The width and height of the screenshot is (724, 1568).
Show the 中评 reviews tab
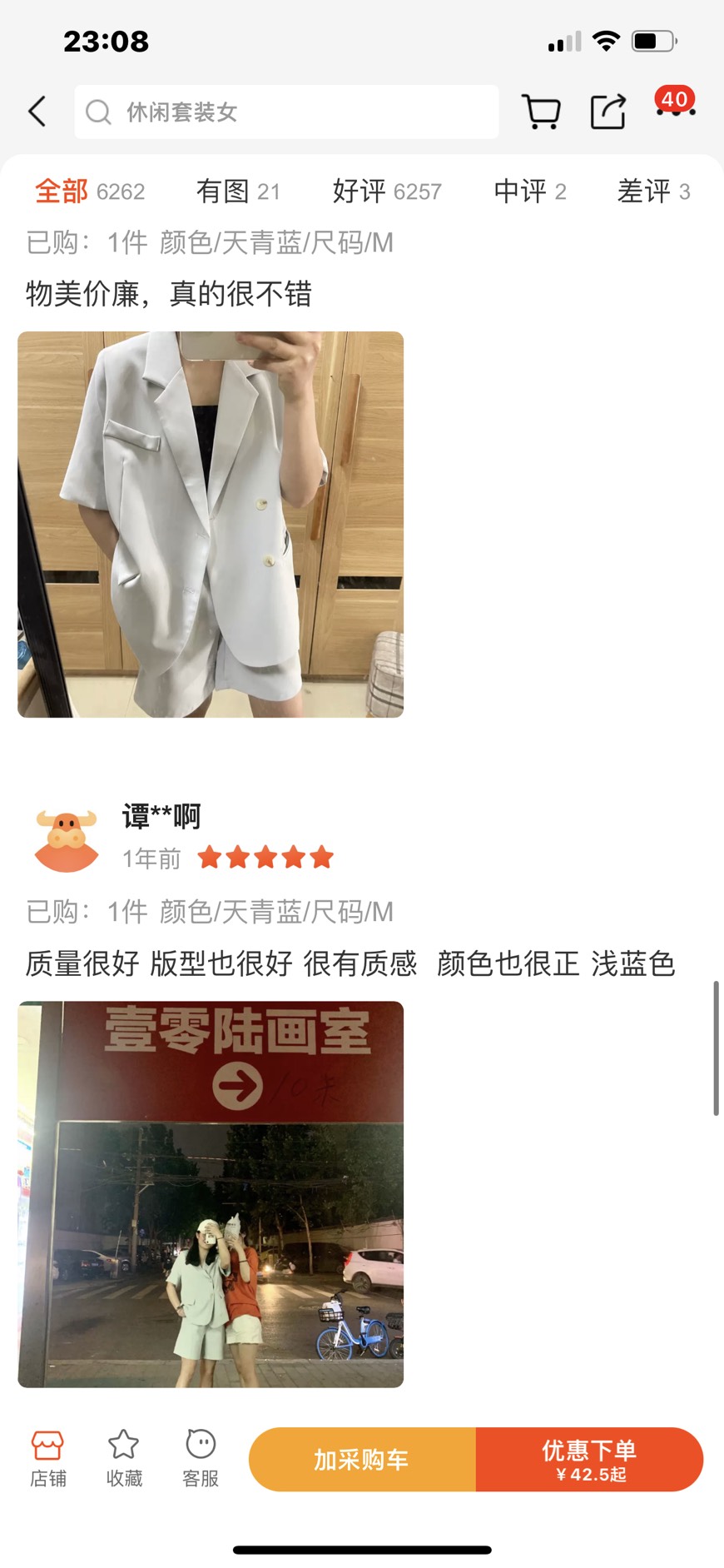point(529,192)
